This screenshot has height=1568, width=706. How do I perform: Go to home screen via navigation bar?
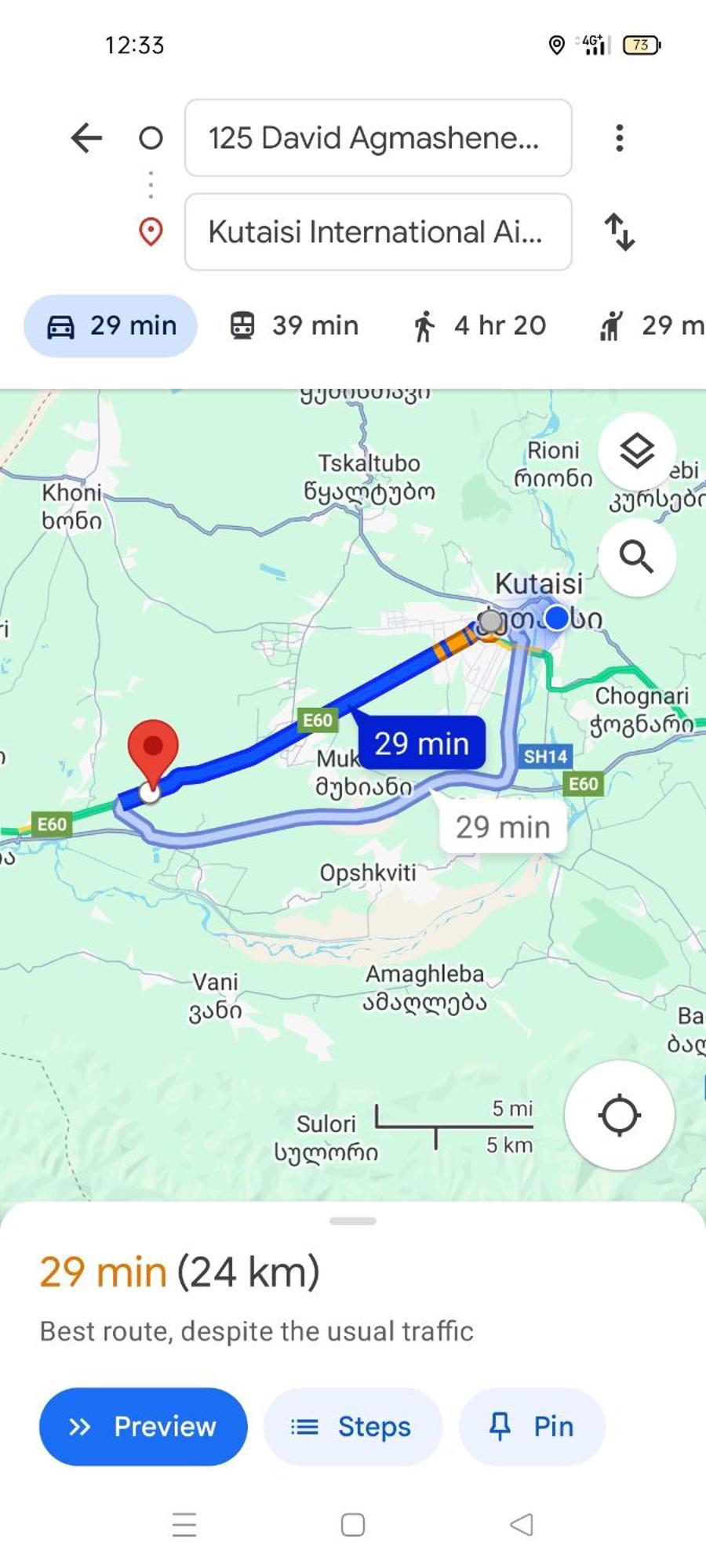(x=353, y=1524)
